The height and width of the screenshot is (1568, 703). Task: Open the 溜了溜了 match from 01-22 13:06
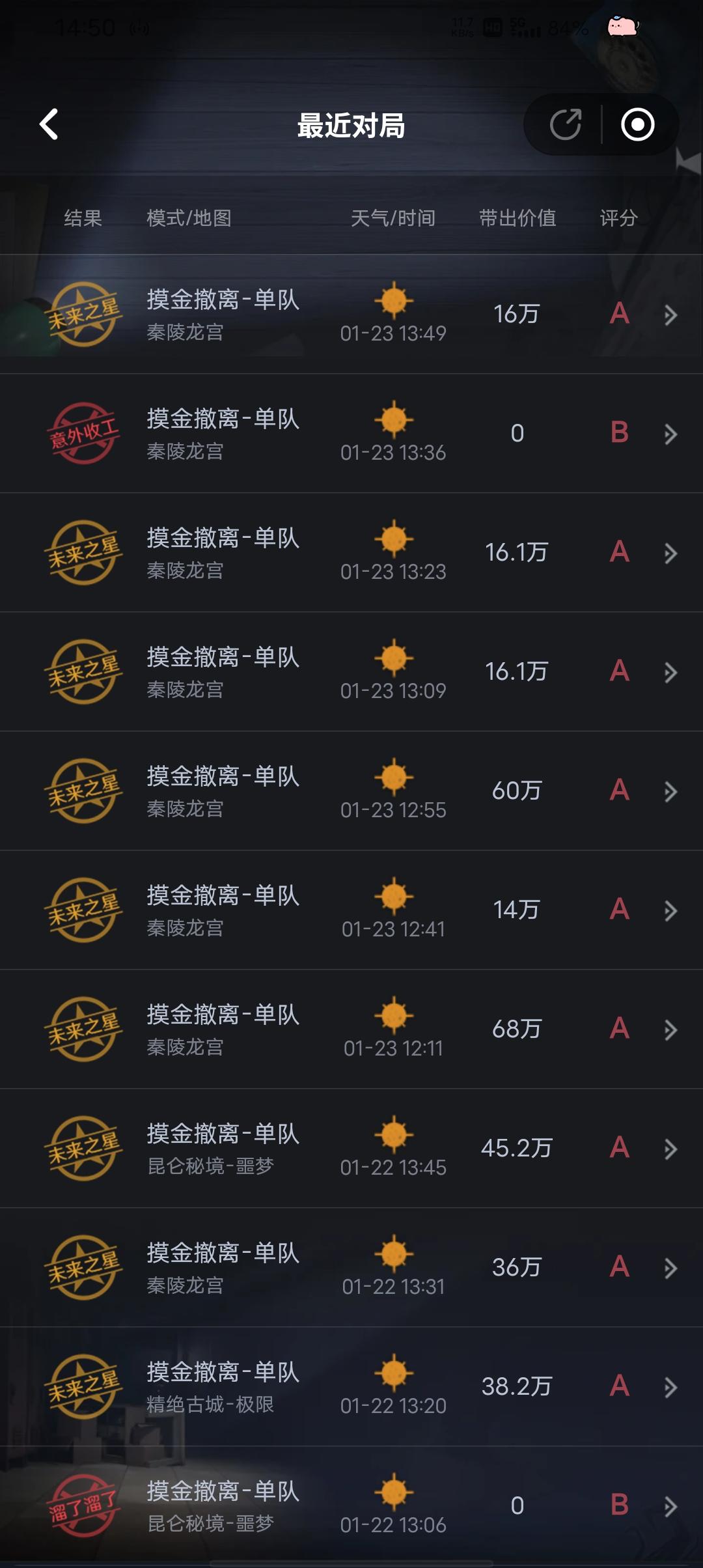coord(351,1506)
